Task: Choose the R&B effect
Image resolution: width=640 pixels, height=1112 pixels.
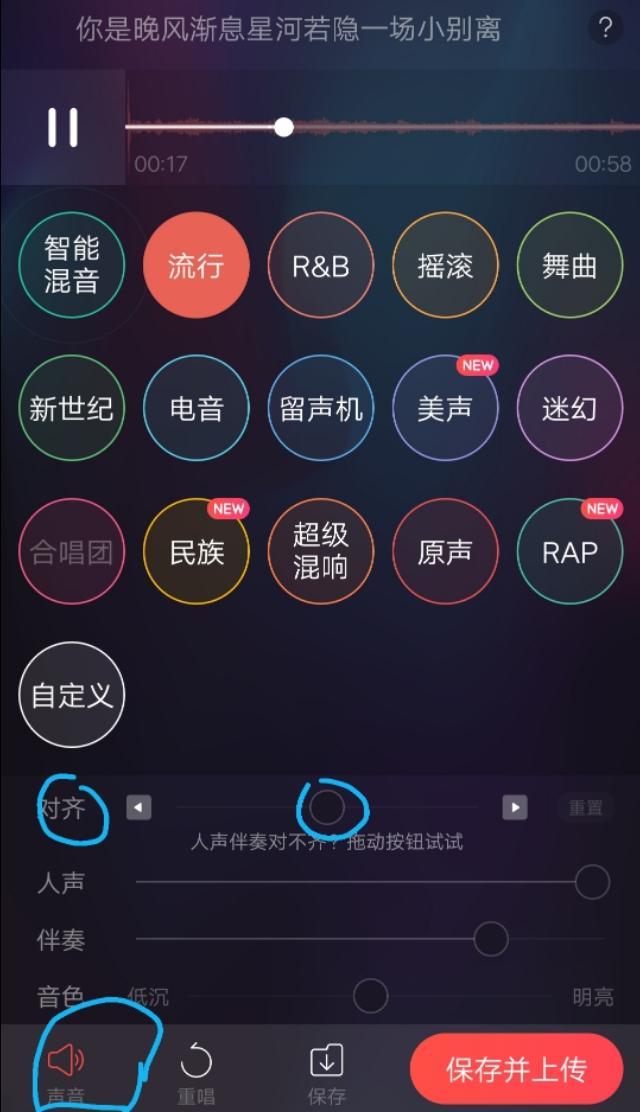Action: [x=320, y=266]
